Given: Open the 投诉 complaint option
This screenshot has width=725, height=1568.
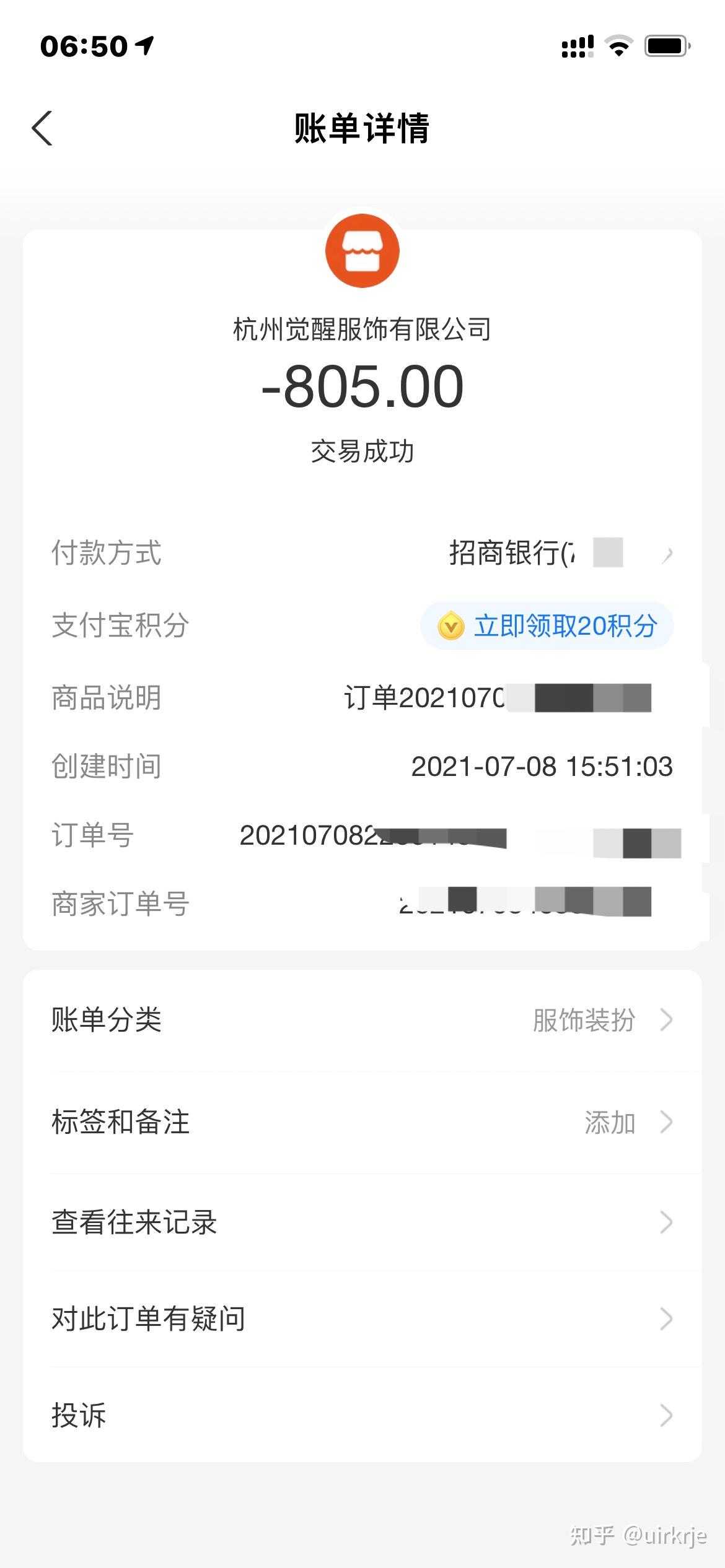Looking at the screenshot, I should [x=362, y=1416].
